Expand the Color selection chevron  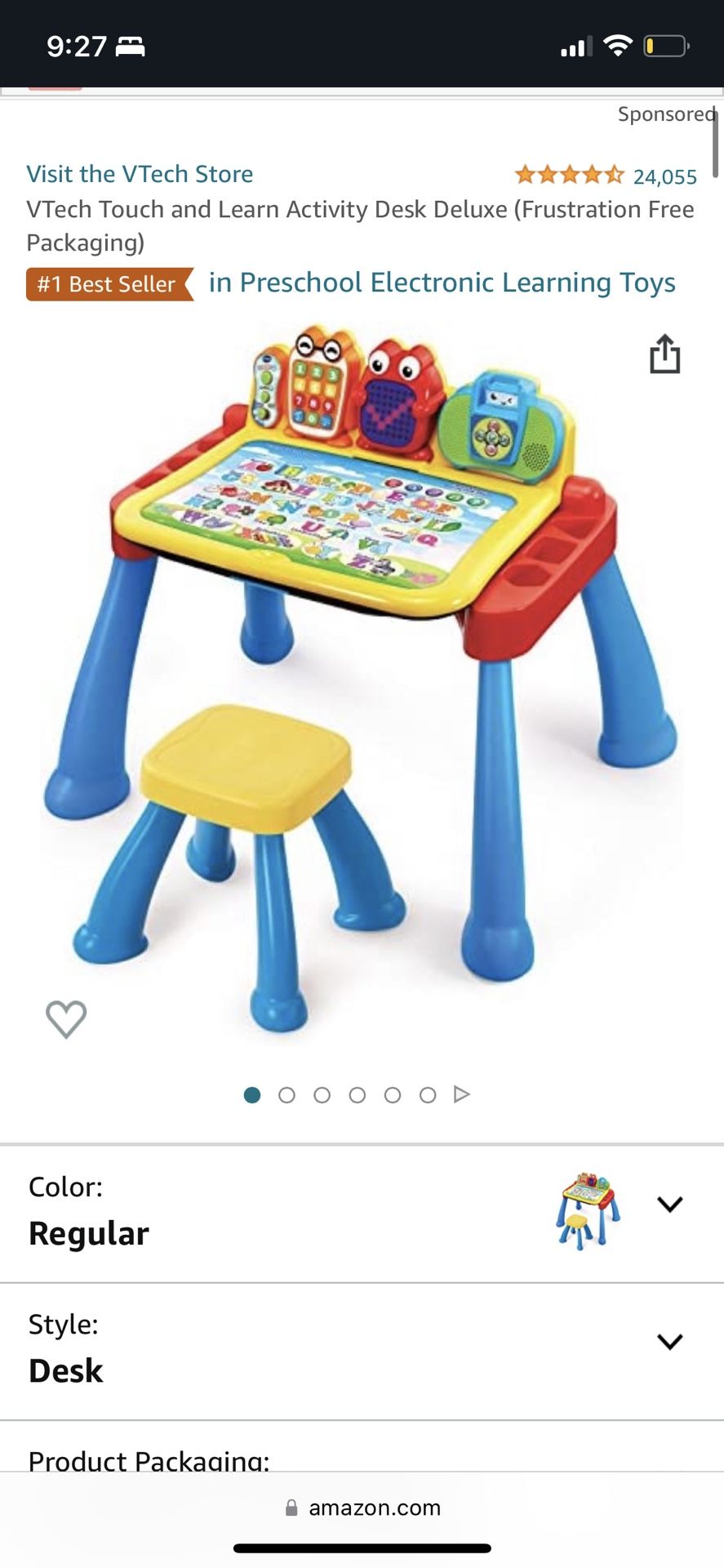(670, 1204)
